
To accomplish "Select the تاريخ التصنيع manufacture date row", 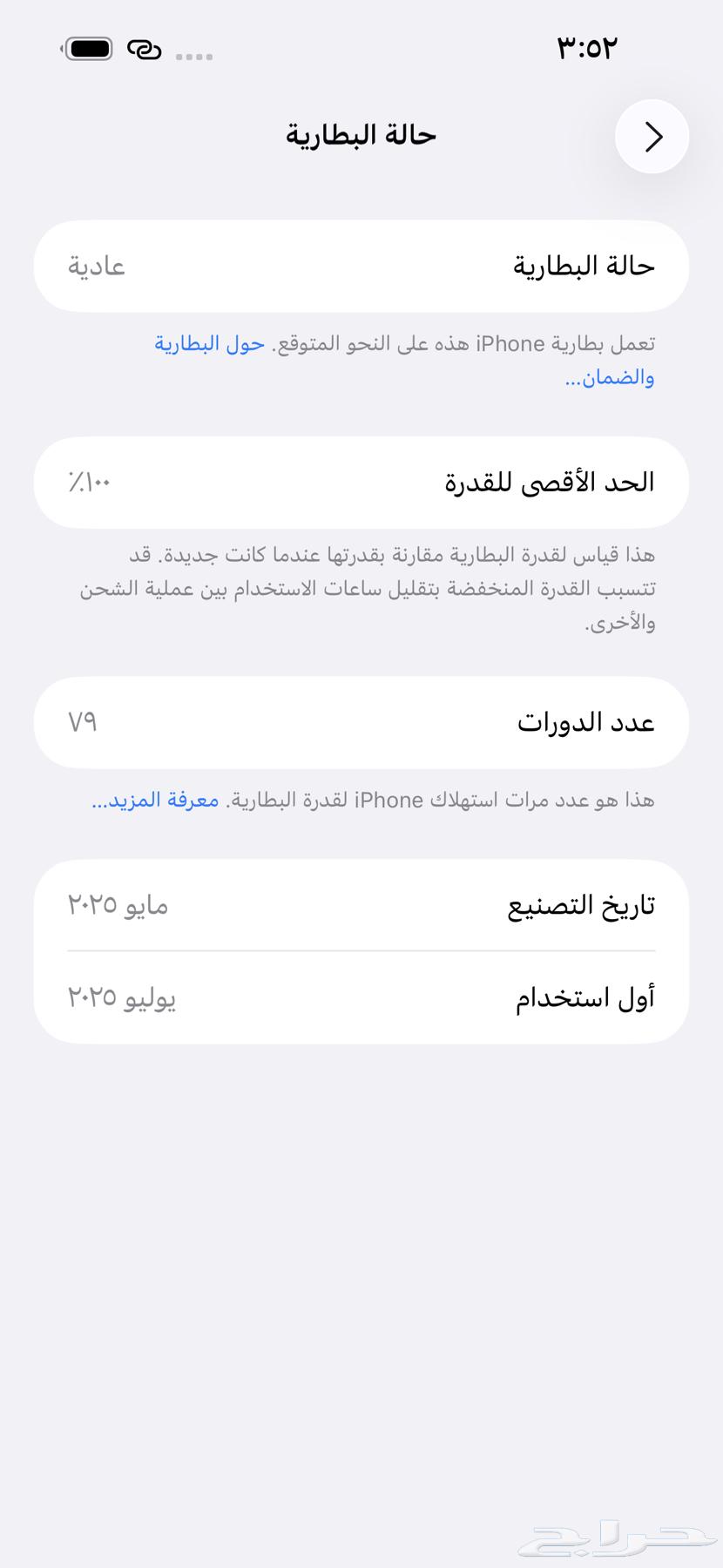I will click(x=361, y=904).
